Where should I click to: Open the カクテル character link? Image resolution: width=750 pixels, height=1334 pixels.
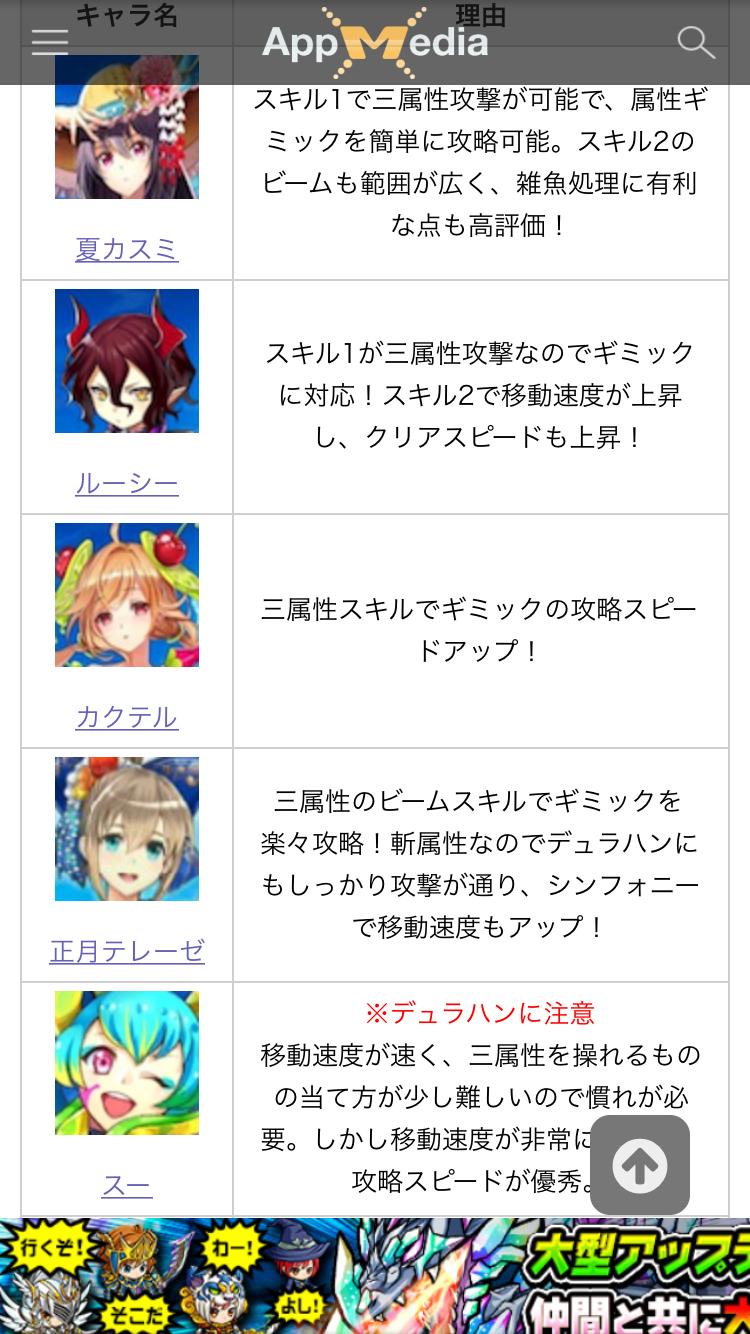tap(127, 717)
